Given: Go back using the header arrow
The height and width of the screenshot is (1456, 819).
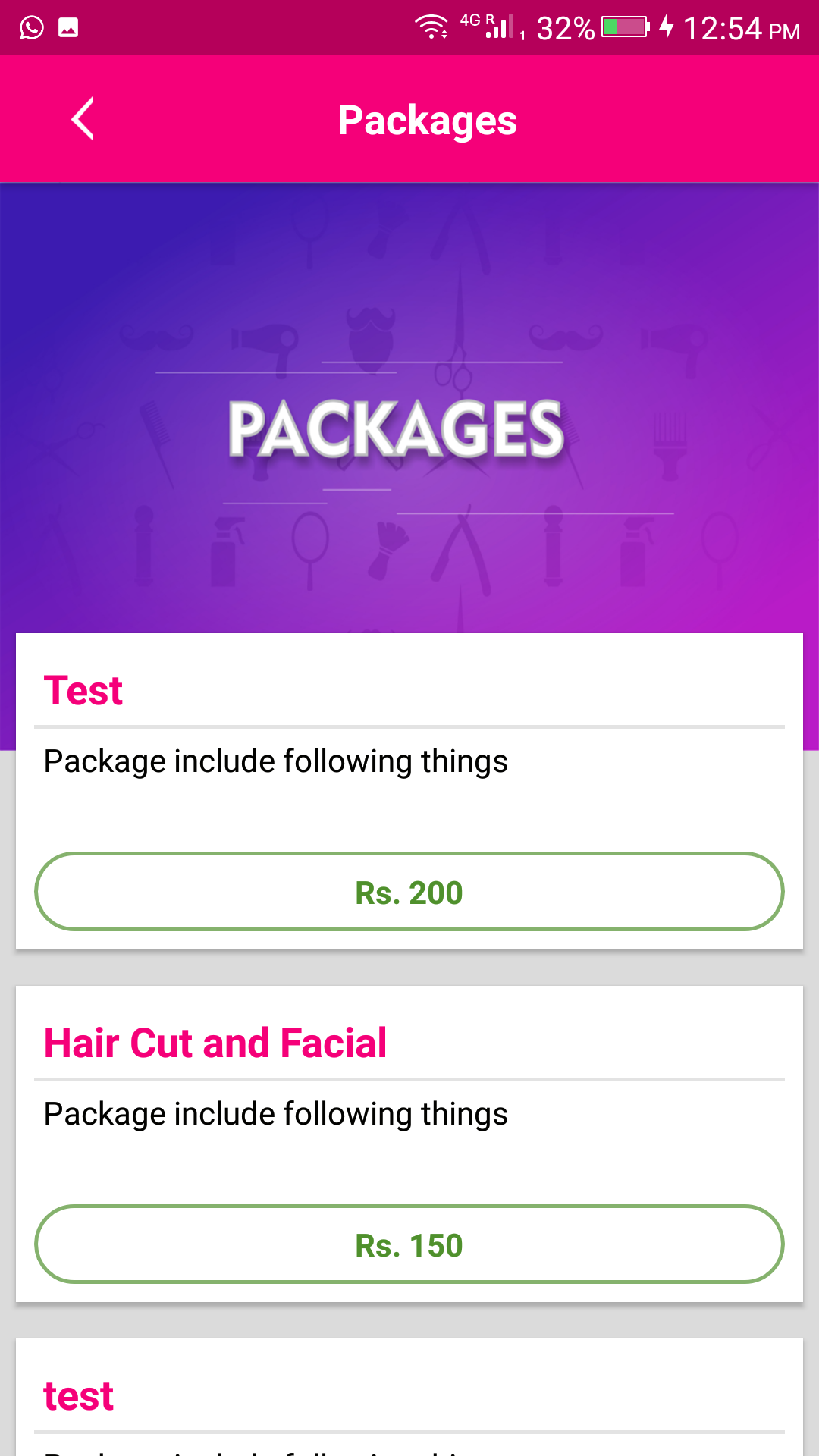Looking at the screenshot, I should pyautogui.click(x=83, y=118).
